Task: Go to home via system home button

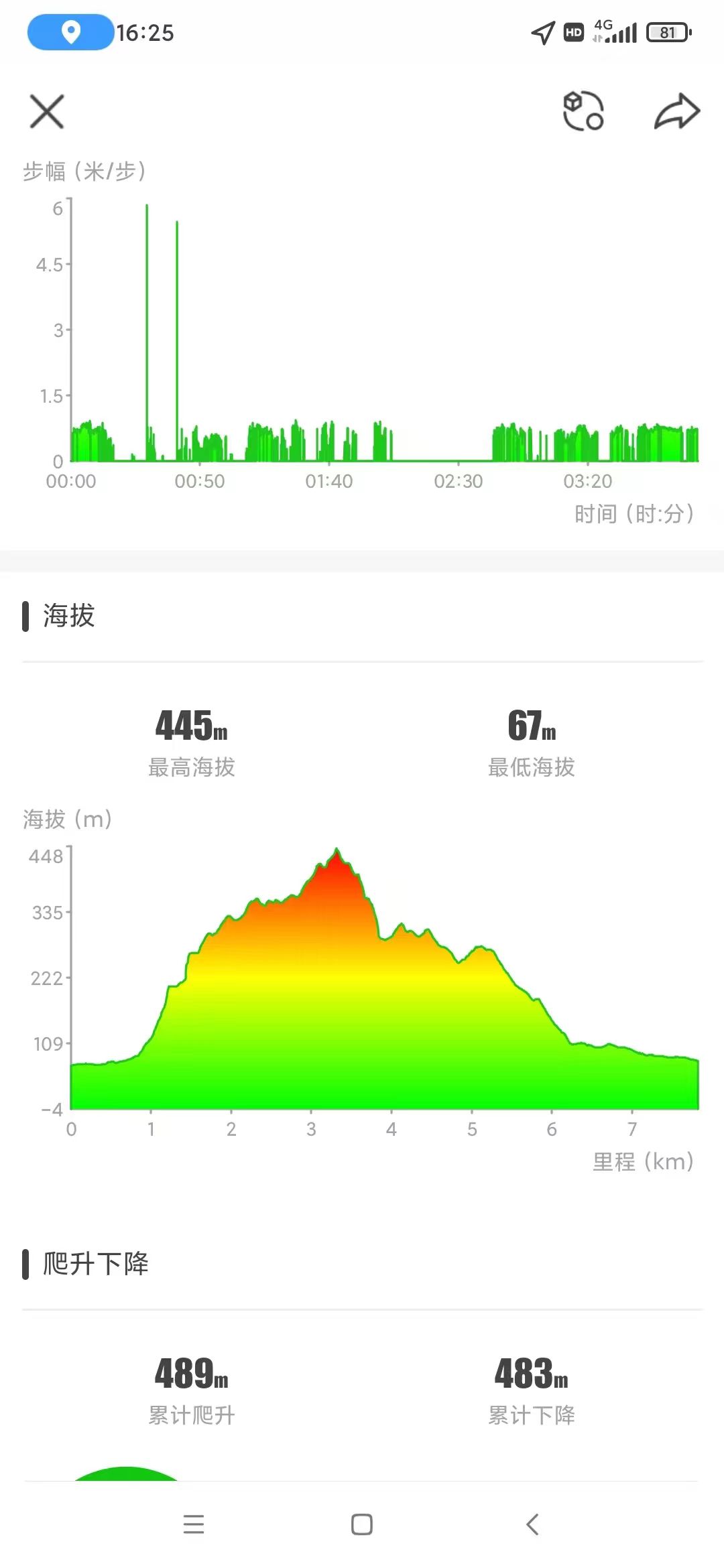Action: 362,1524
